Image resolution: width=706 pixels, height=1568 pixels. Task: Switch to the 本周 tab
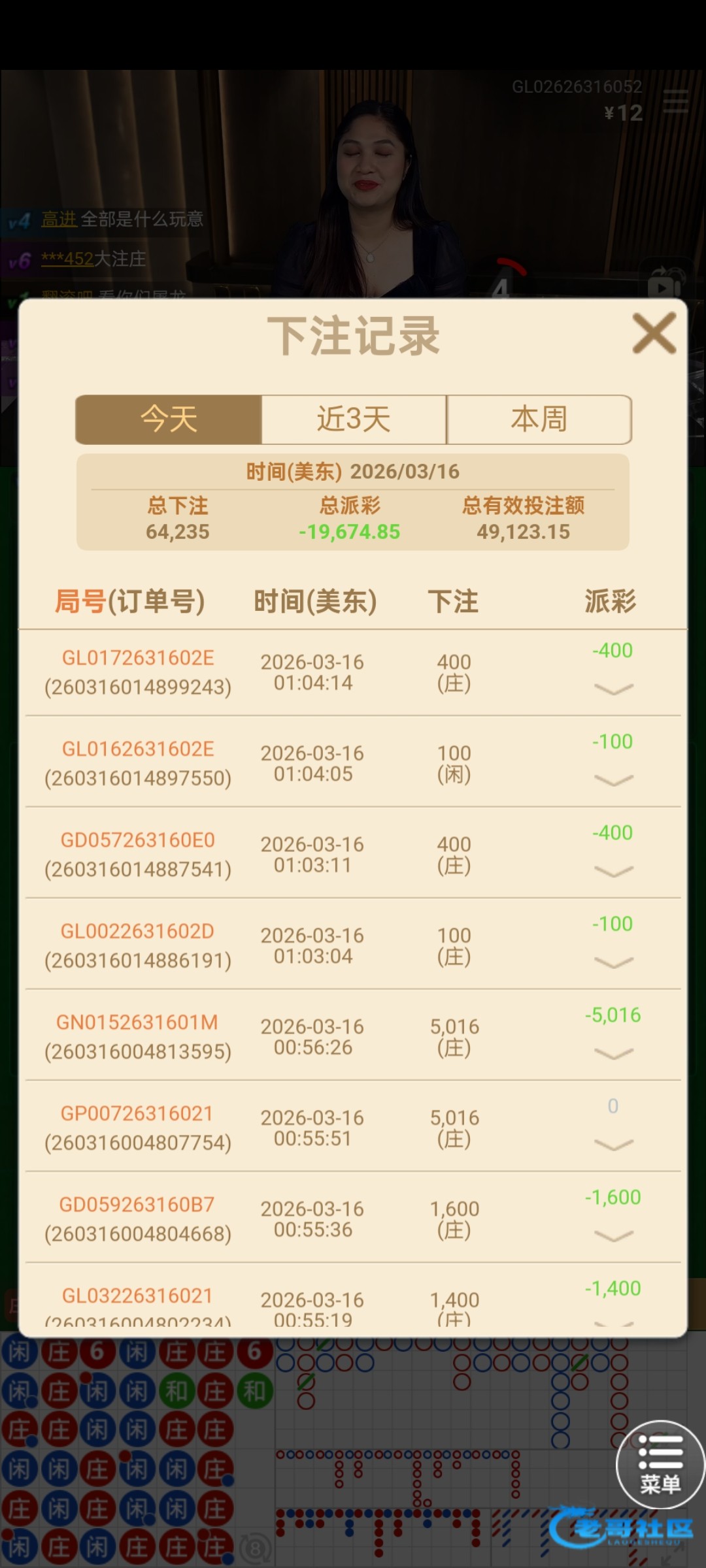coord(539,419)
